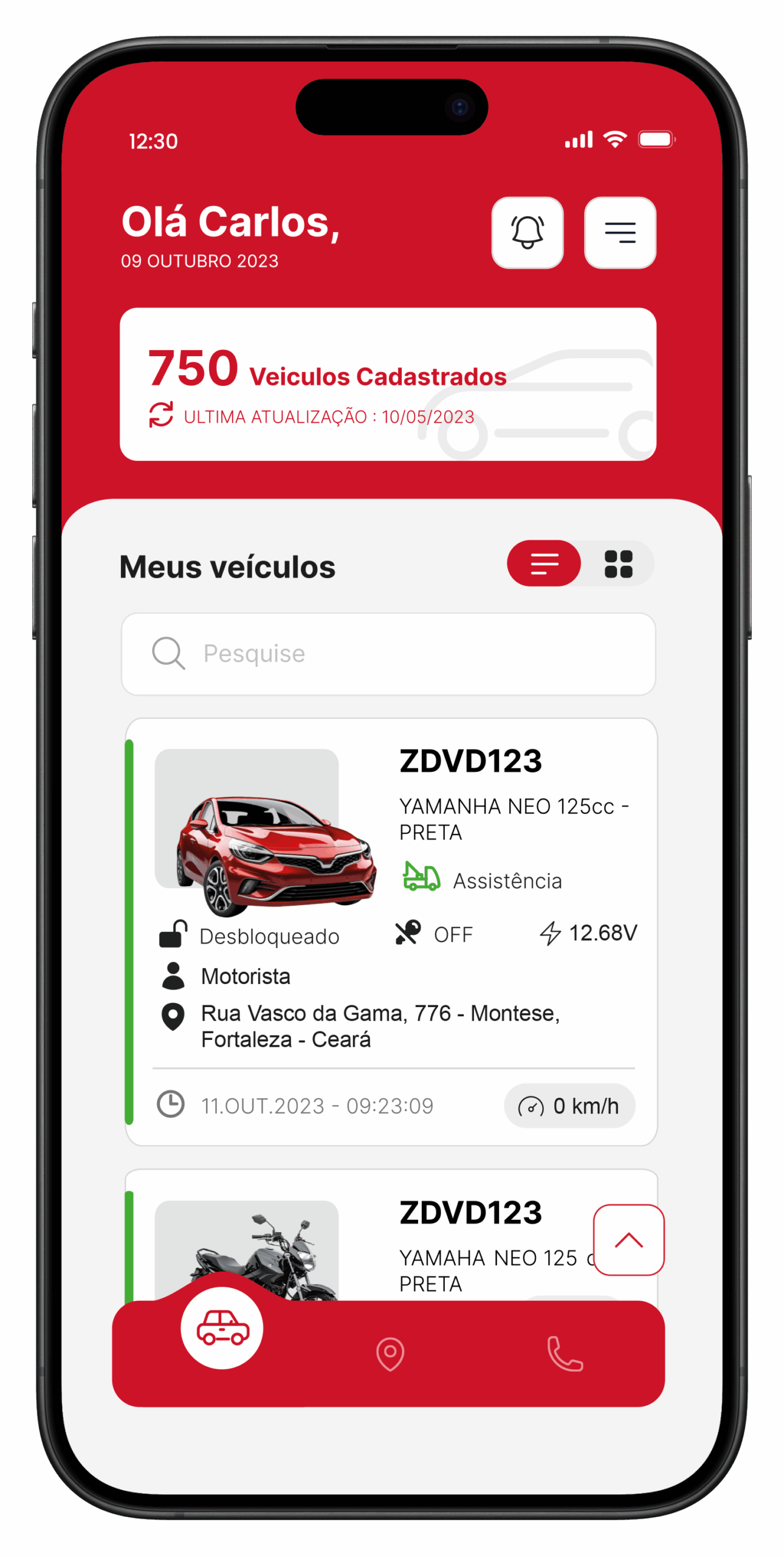This screenshot has width=784, height=1556.
Task: Tap the scroll-to-top arrow button
Action: [628, 1240]
